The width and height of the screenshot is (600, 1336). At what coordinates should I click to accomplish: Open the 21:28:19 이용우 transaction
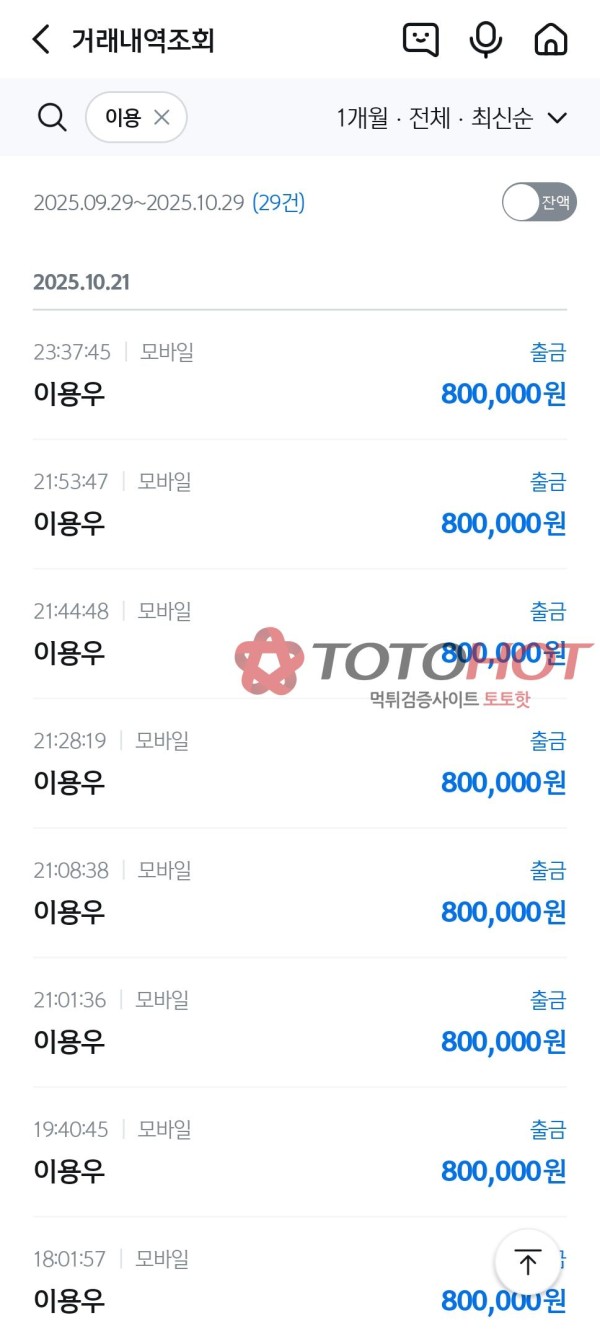[x=300, y=763]
